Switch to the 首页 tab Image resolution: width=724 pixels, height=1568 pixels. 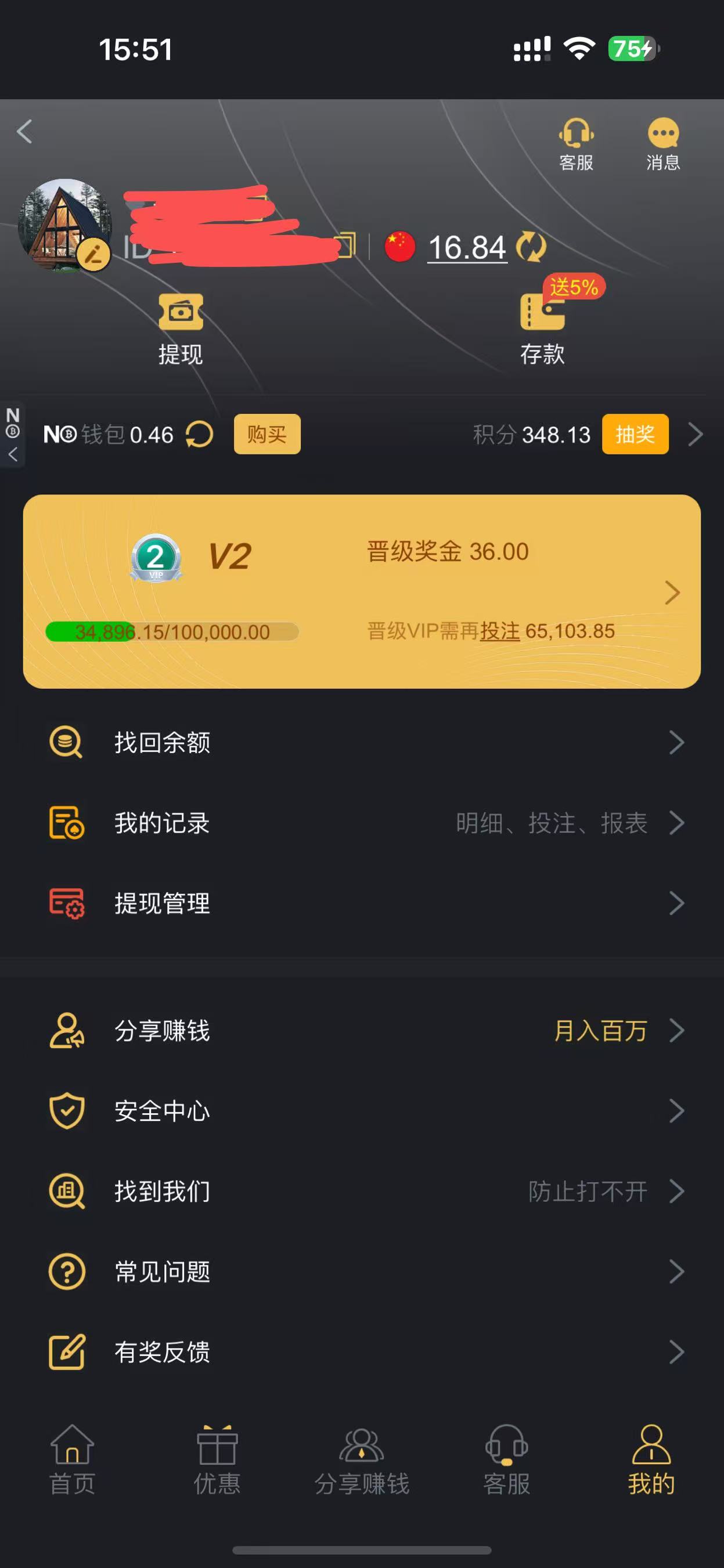point(73,1459)
